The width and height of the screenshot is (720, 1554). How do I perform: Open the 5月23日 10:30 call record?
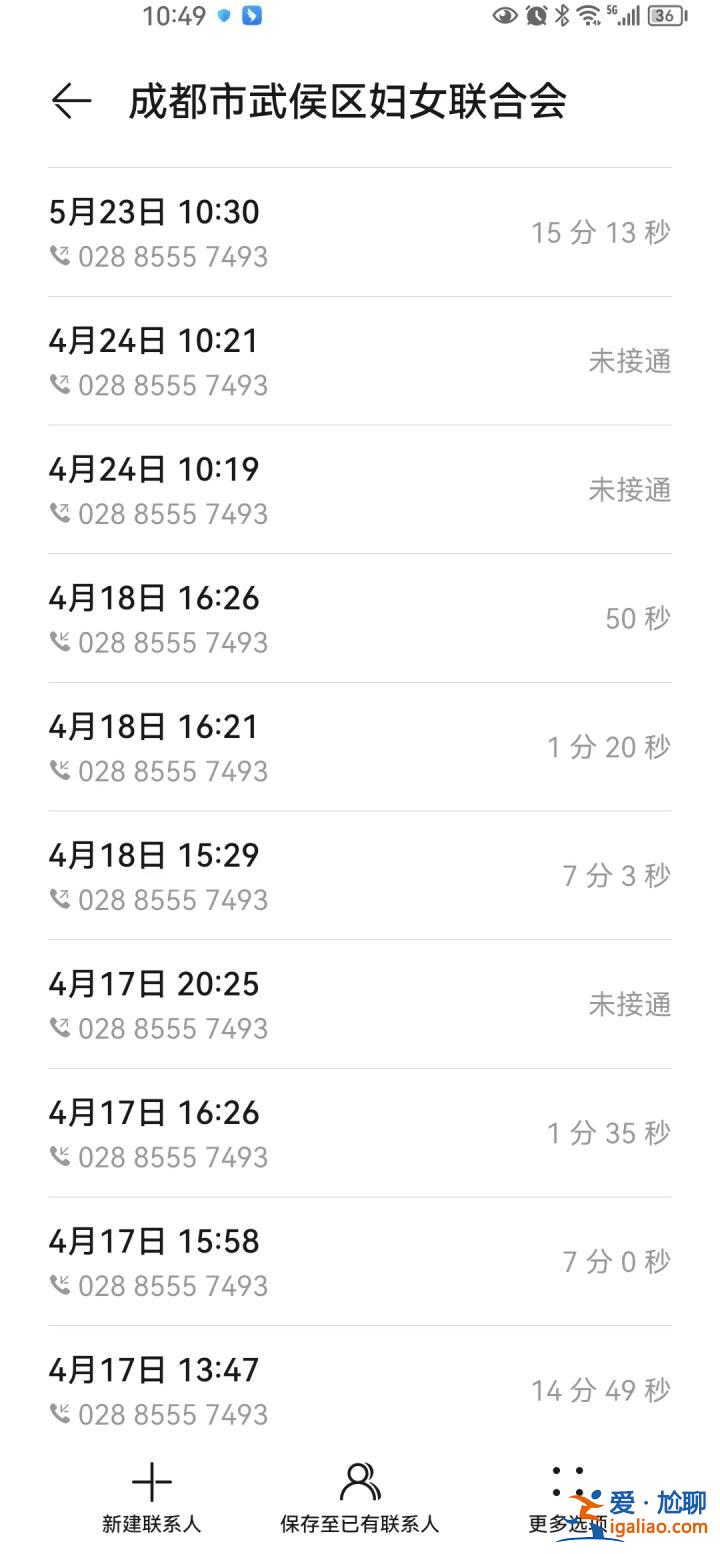pos(360,232)
